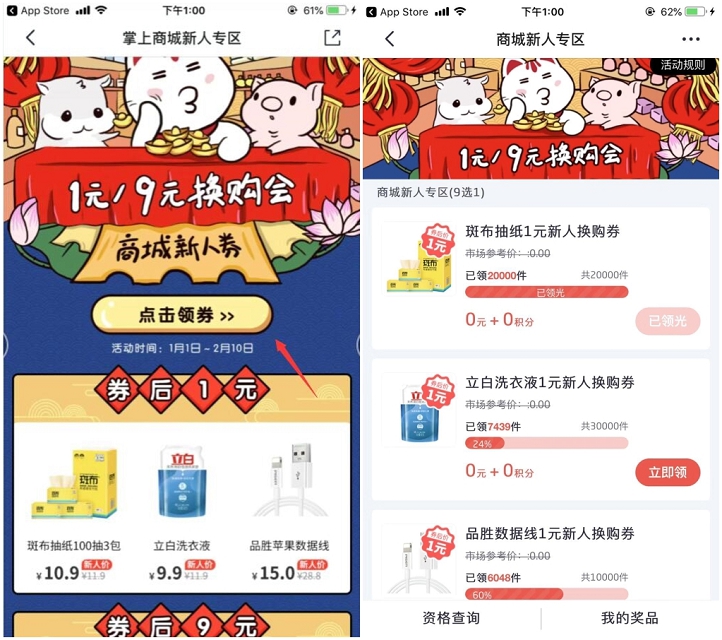The height and width of the screenshot is (640, 722).
Task: Open 资格查询 at the bottom
Action: [451, 618]
